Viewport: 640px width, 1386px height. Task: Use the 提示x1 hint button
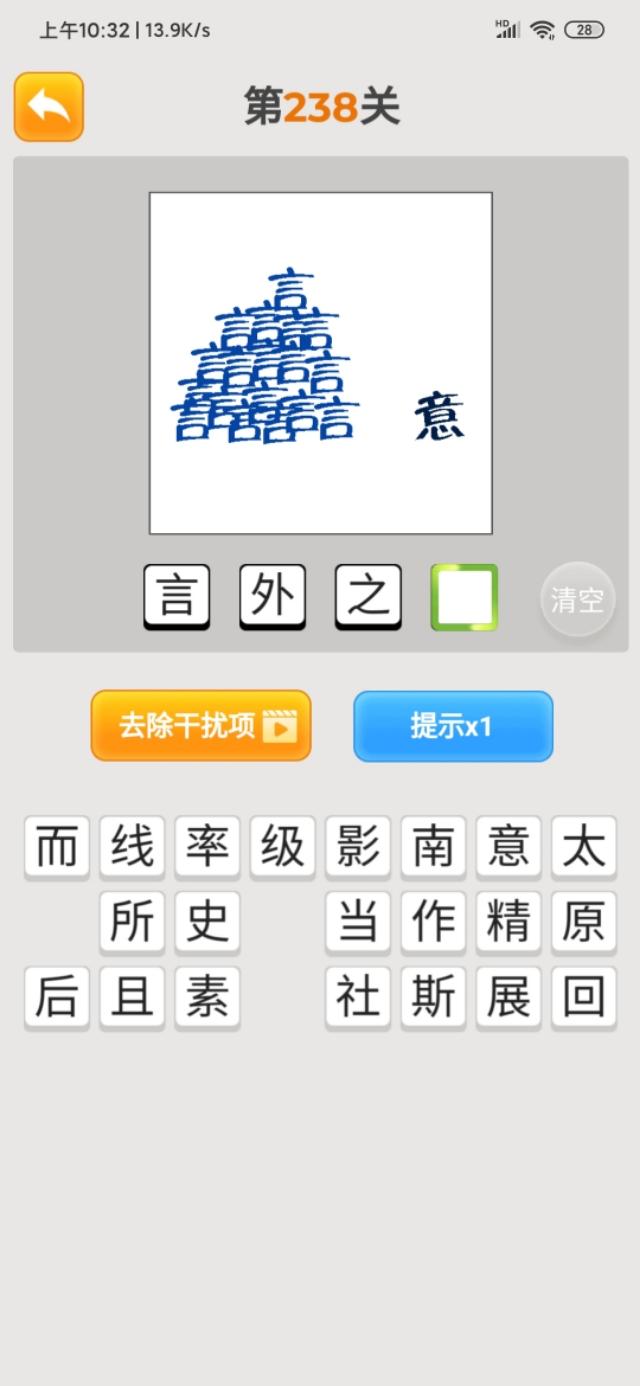coord(453,726)
